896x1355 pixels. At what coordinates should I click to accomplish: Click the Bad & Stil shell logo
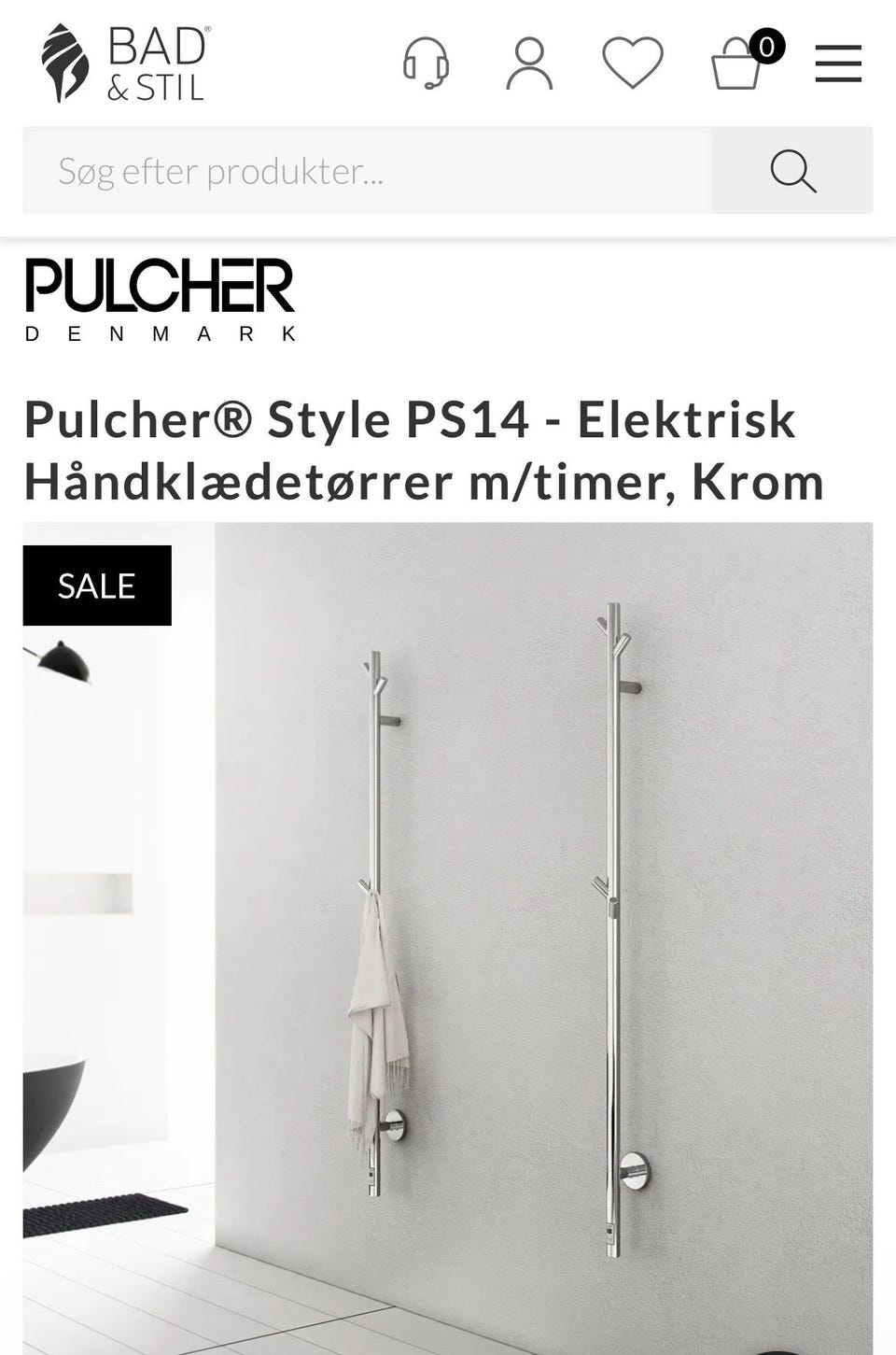pos(65,61)
